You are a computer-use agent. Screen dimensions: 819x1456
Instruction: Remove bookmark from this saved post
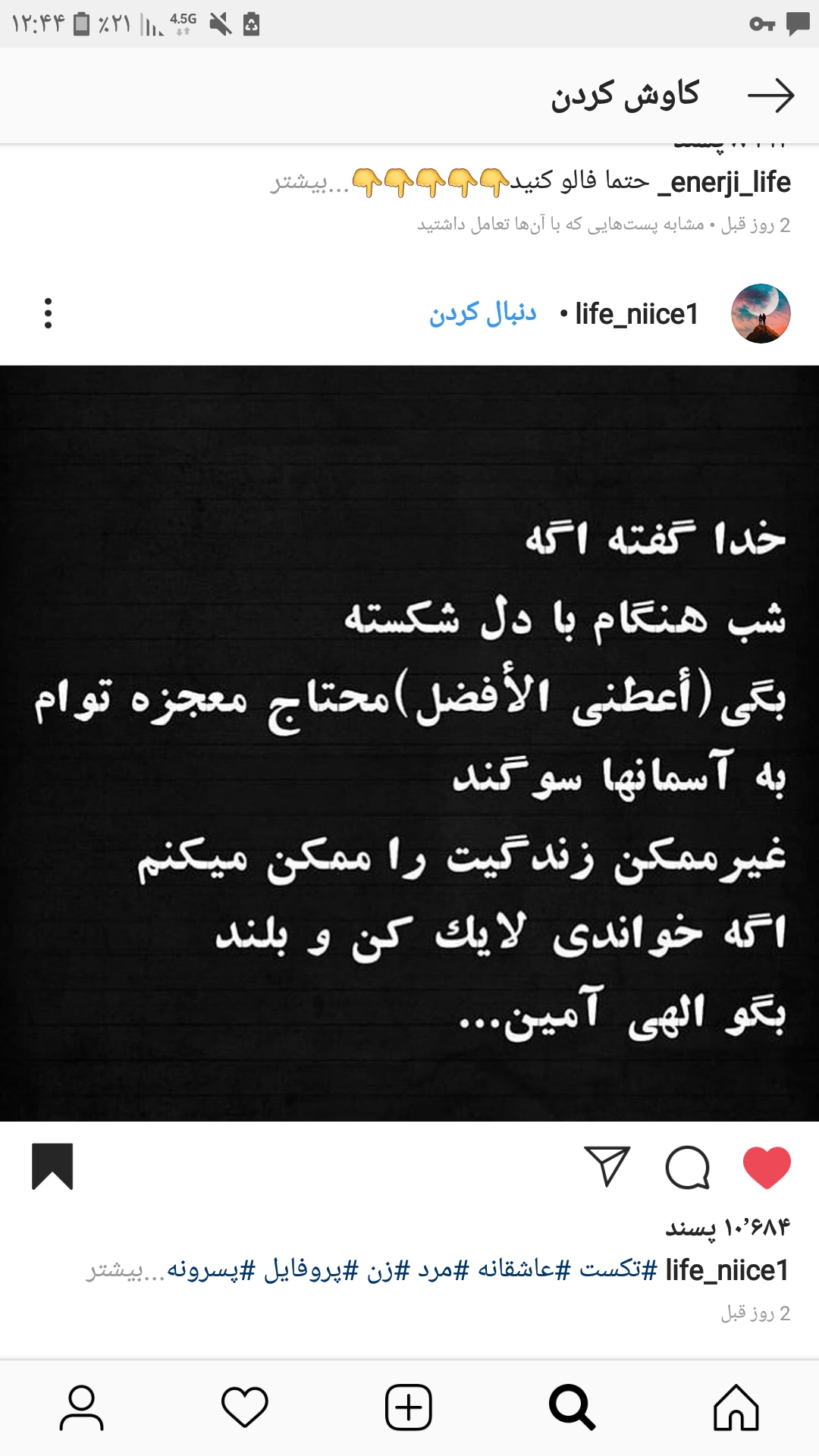click(52, 1167)
